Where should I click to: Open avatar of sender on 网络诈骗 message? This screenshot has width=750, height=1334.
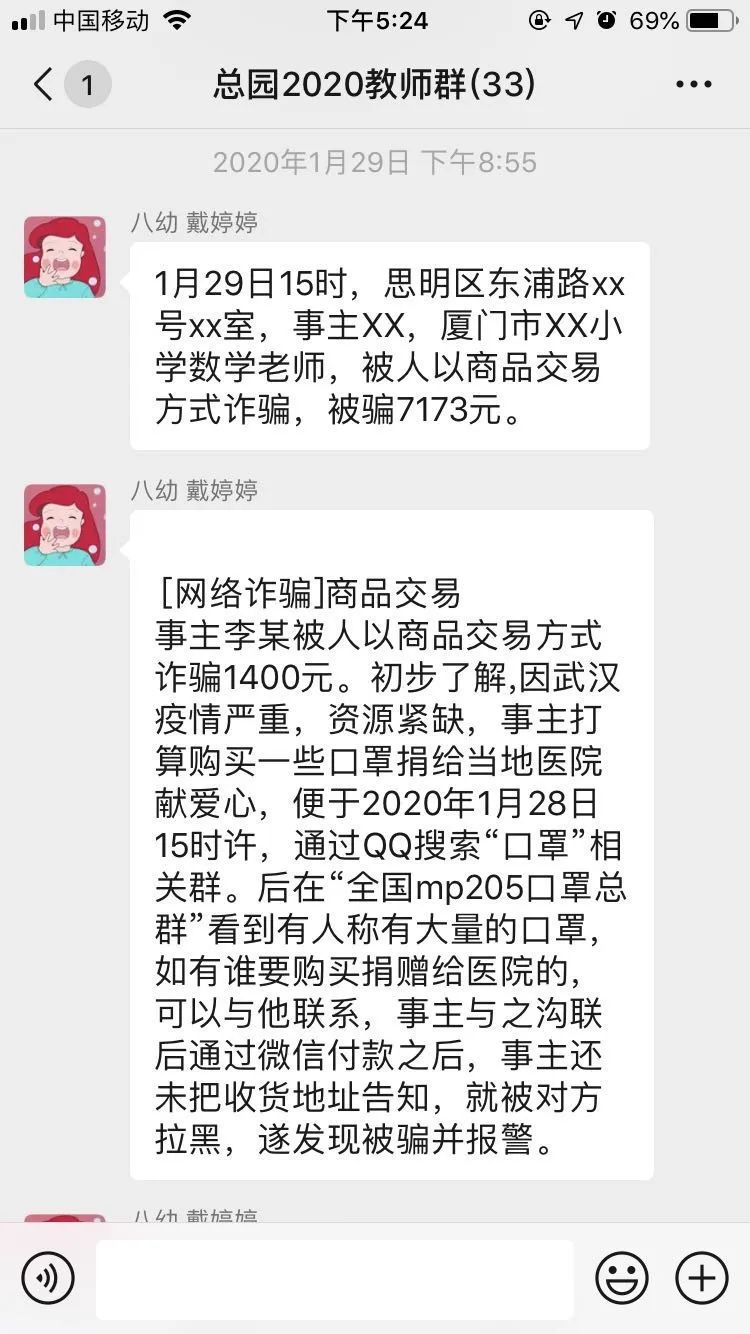pyautogui.click(x=65, y=525)
